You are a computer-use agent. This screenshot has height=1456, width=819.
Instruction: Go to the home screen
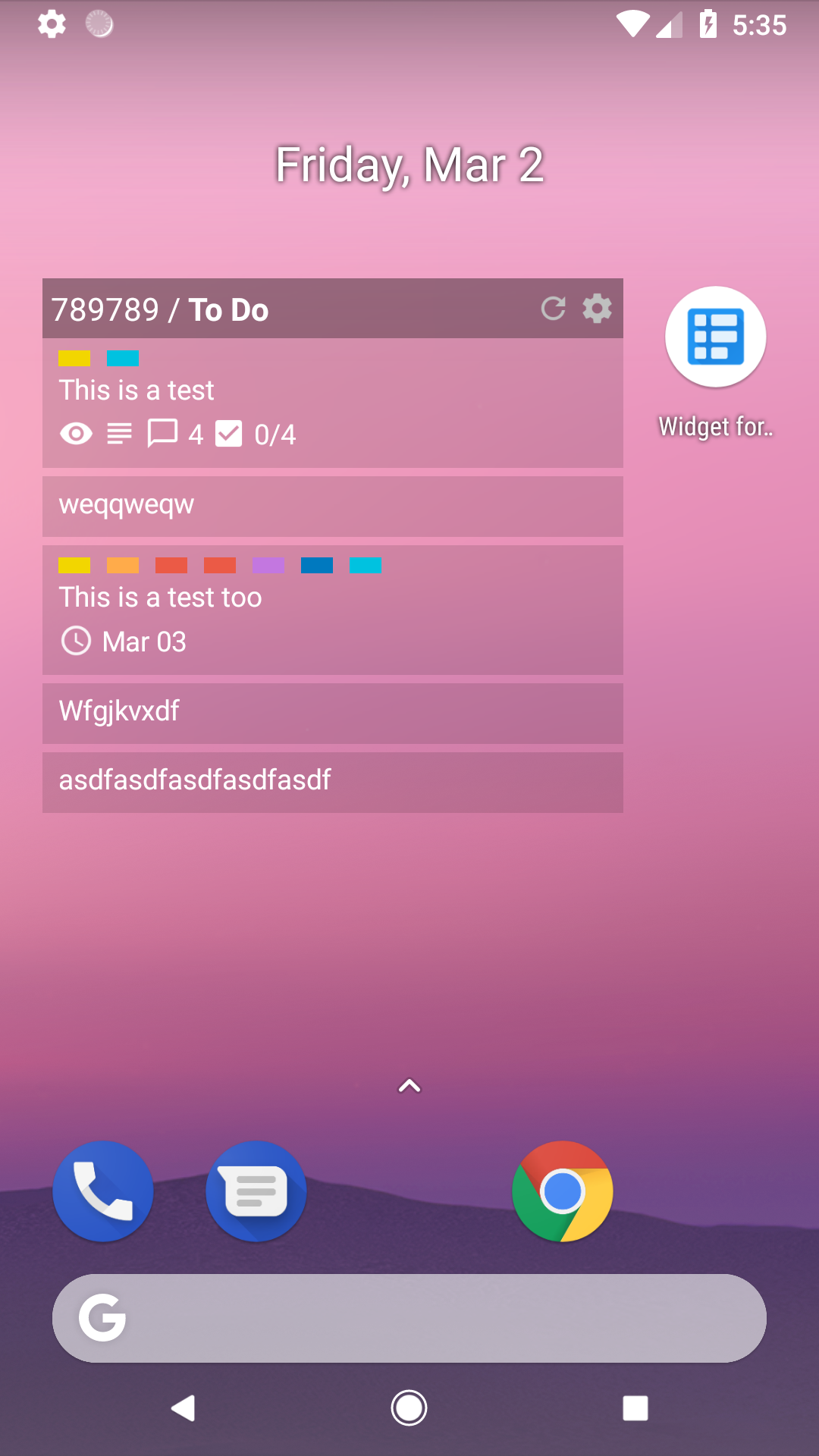point(409,1408)
